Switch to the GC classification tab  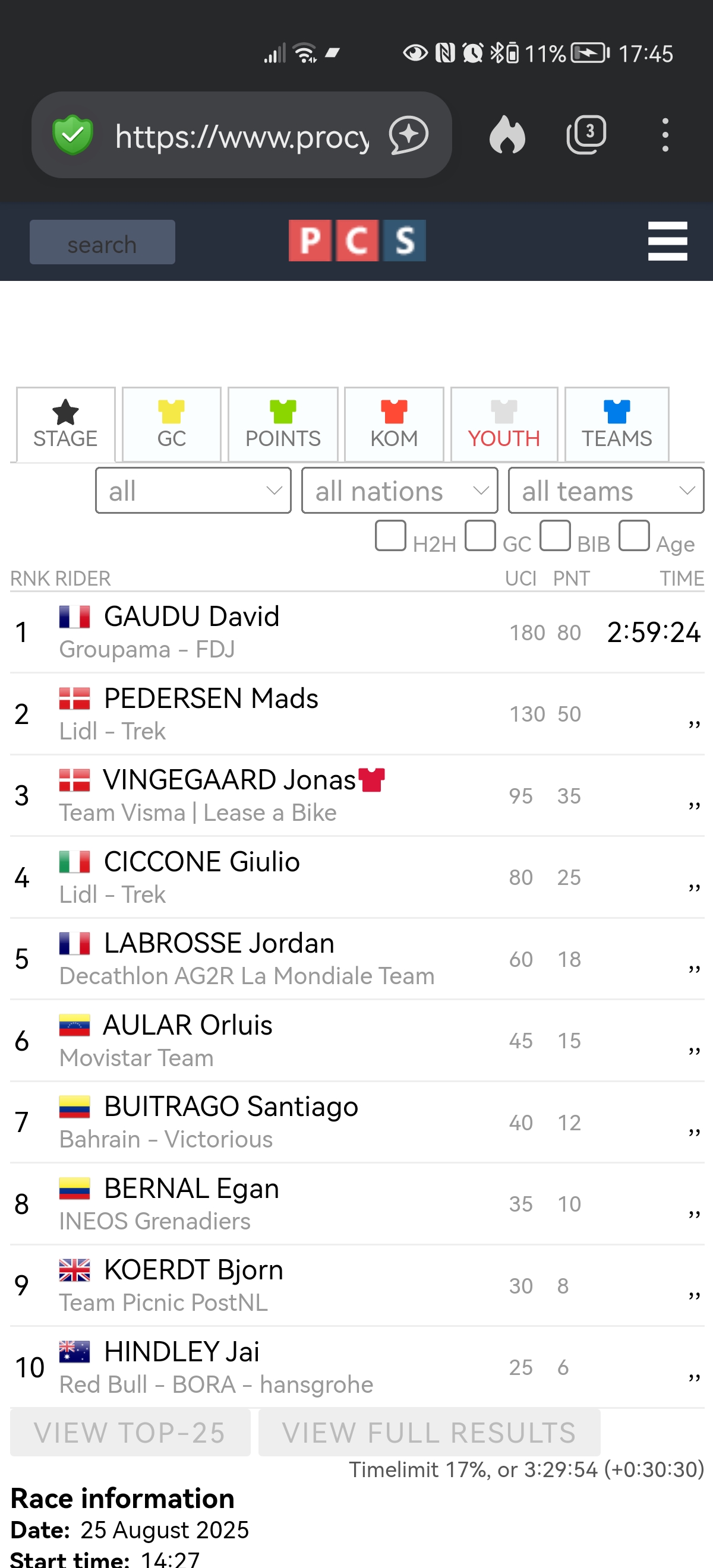click(171, 424)
